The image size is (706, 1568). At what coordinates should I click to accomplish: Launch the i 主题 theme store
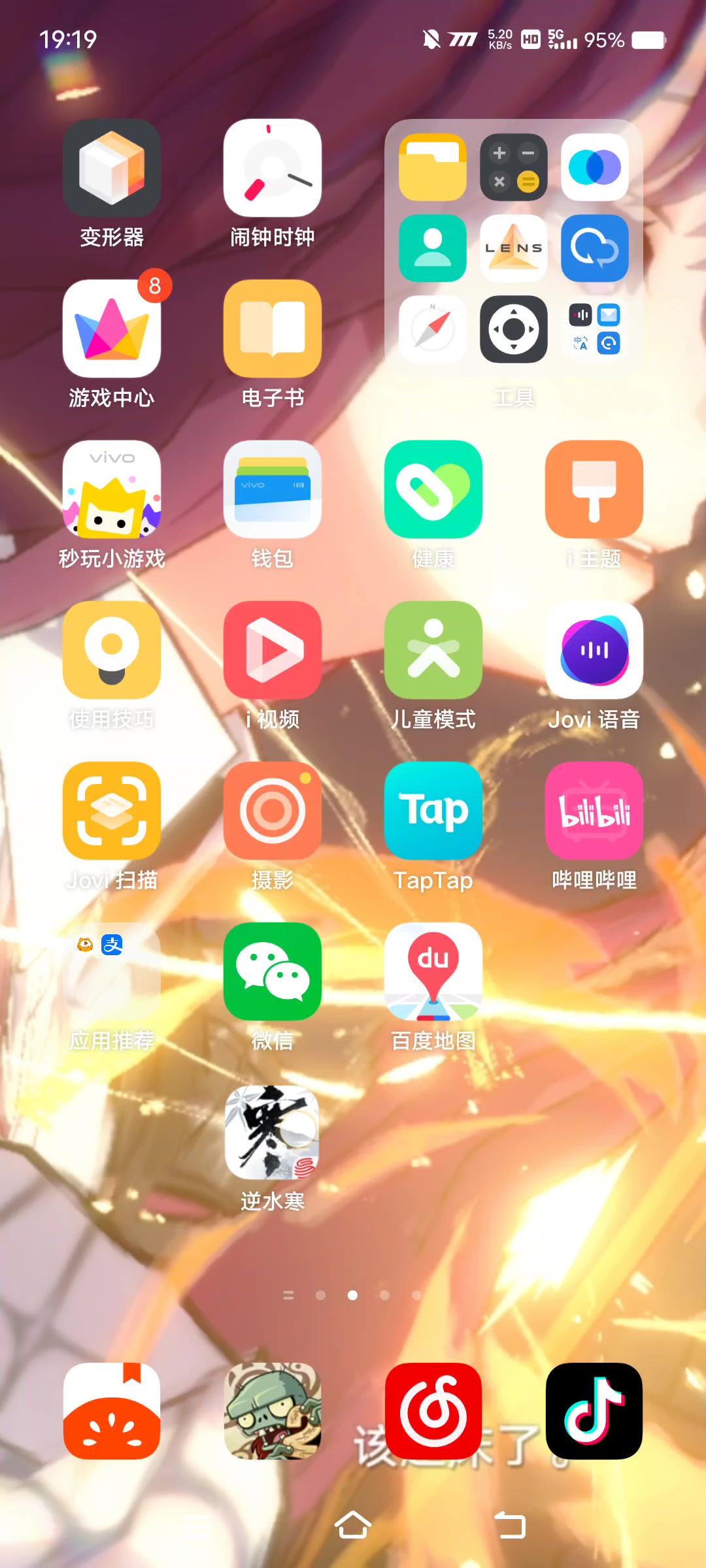point(594,489)
